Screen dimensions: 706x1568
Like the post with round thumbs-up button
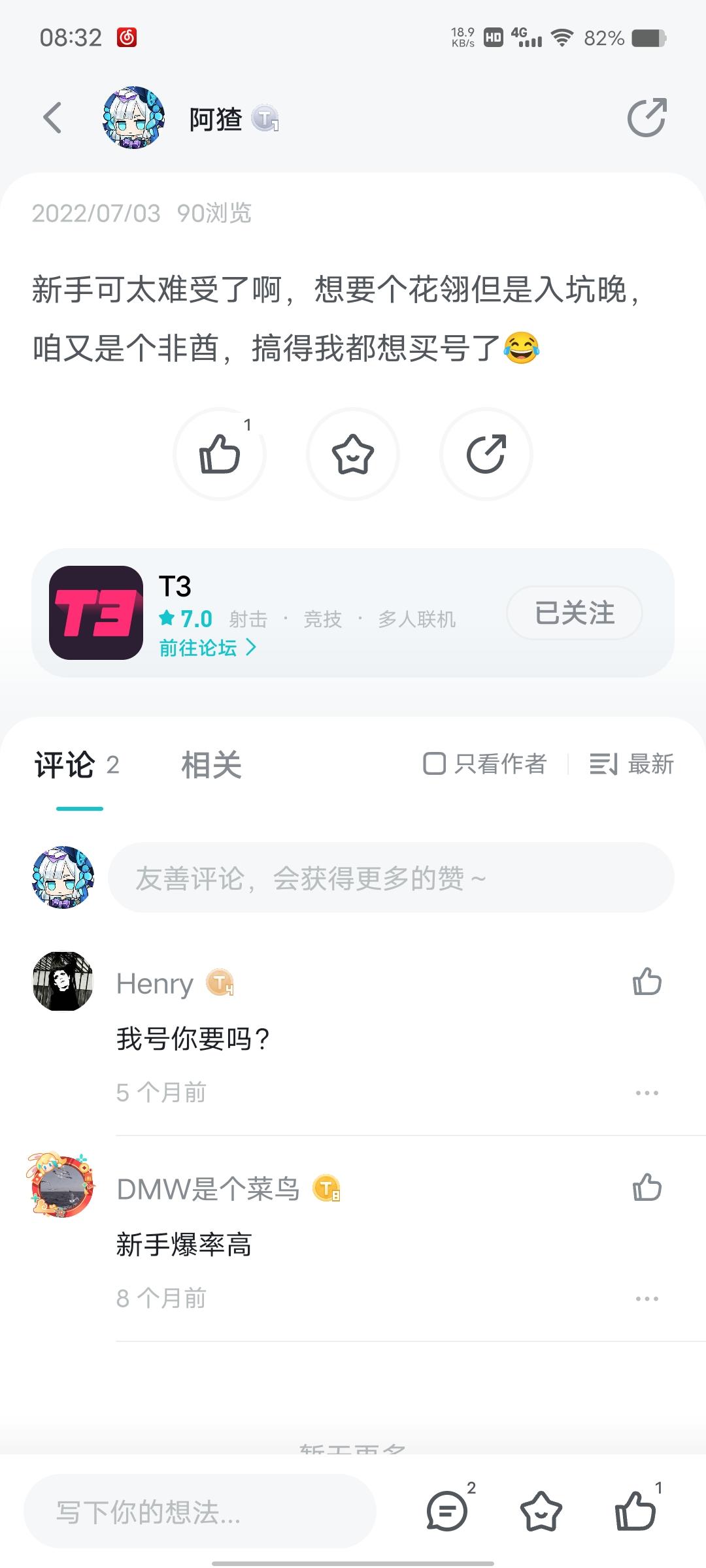tap(220, 454)
